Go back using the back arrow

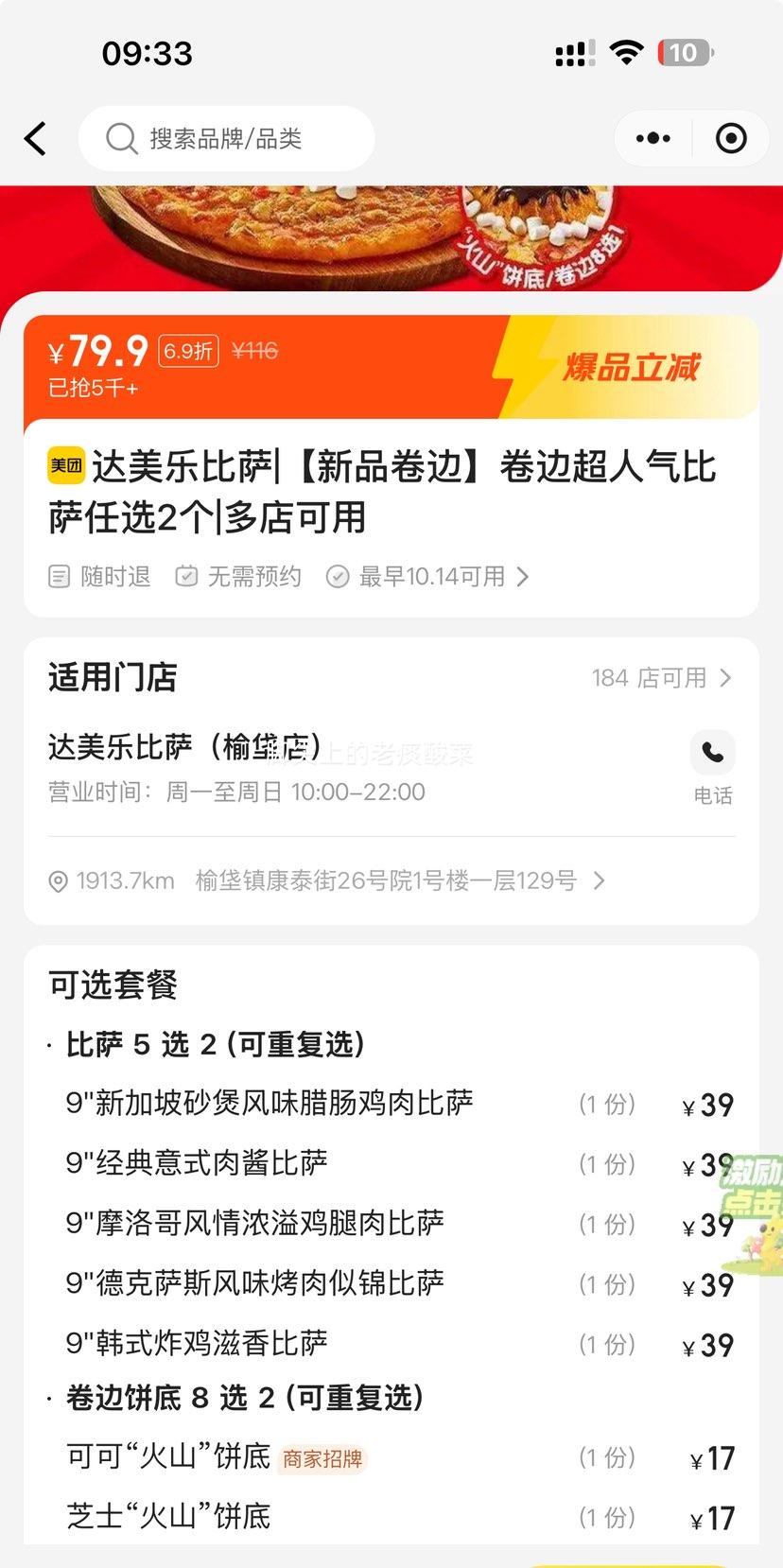pos(36,139)
